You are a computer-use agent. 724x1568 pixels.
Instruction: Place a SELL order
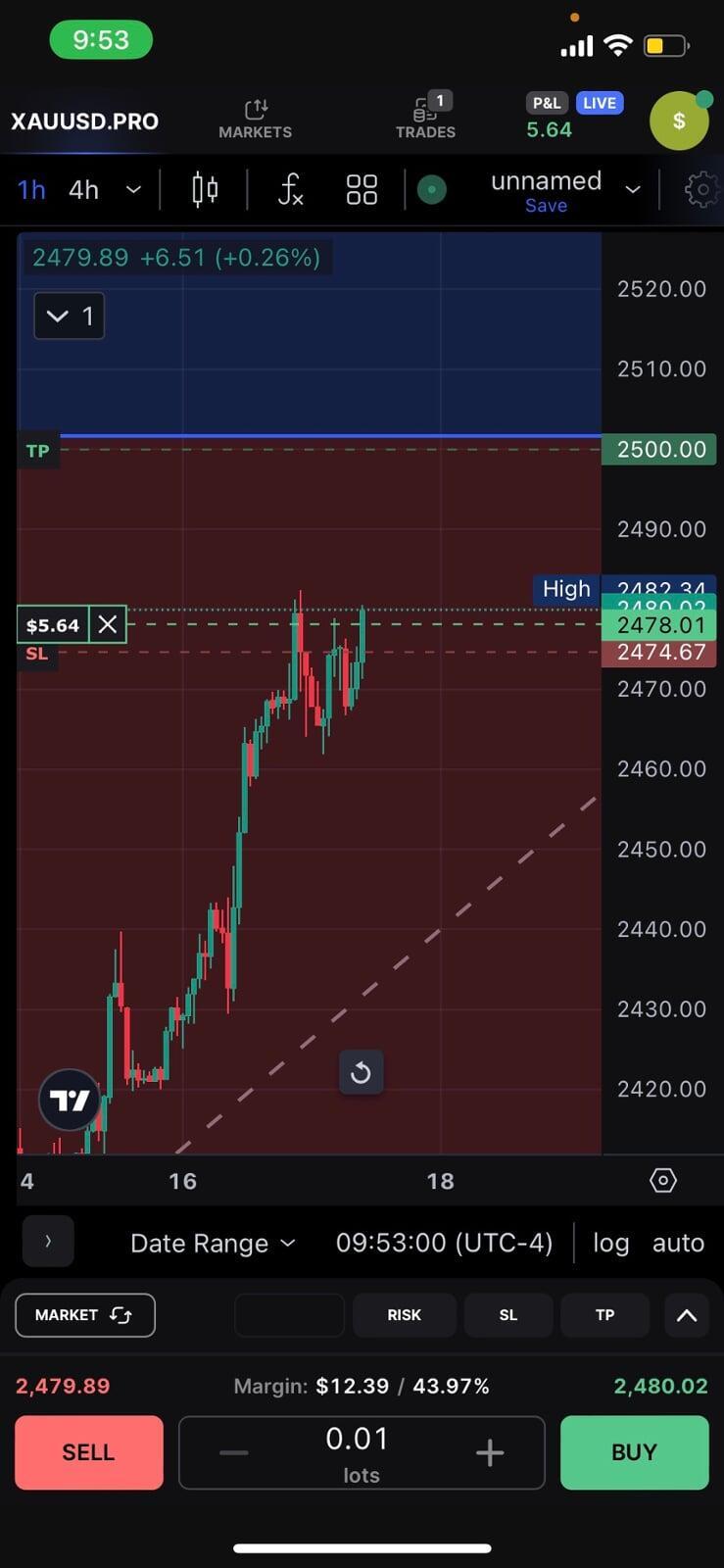click(x=89, y=1452)
